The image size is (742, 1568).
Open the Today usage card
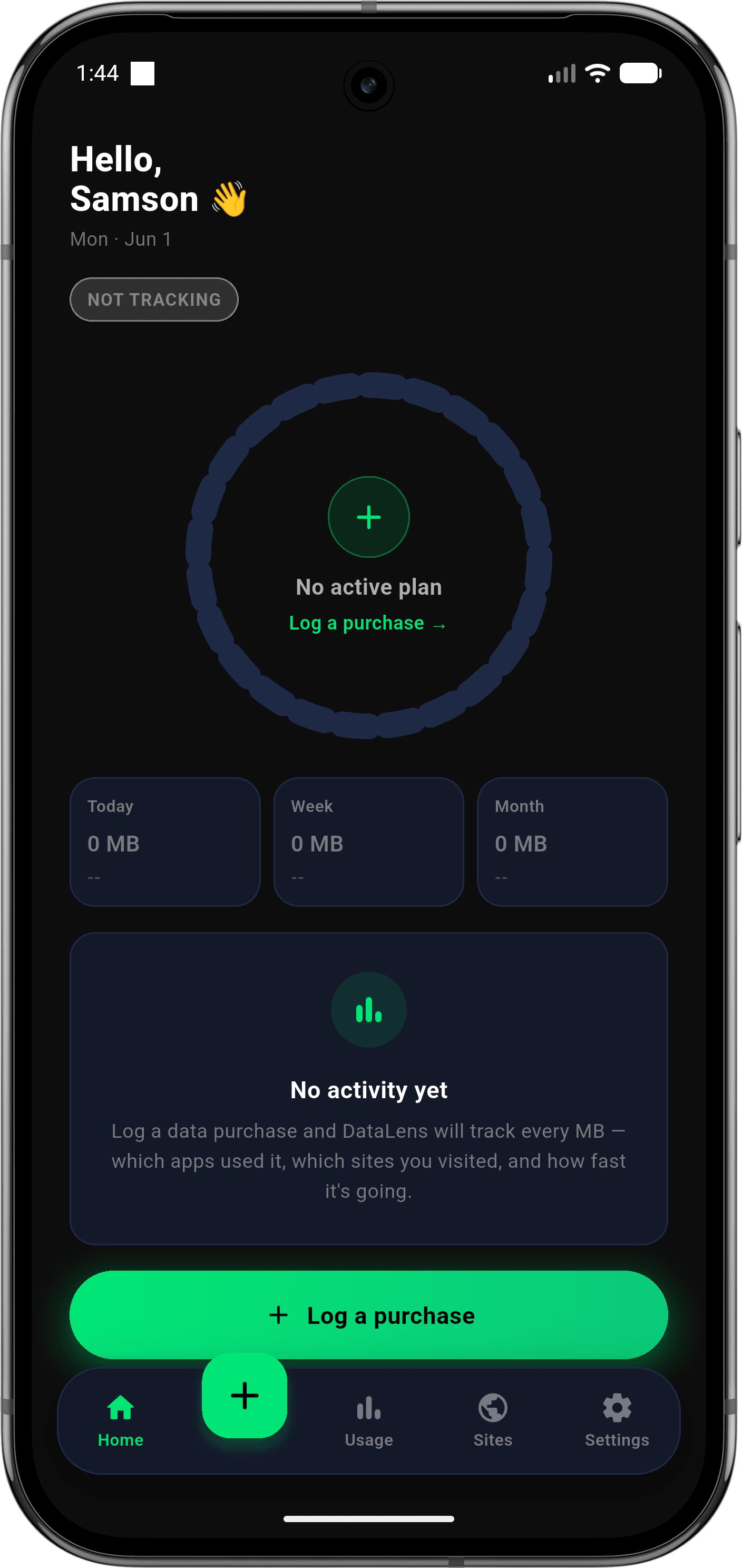click(x=165, y=842)
